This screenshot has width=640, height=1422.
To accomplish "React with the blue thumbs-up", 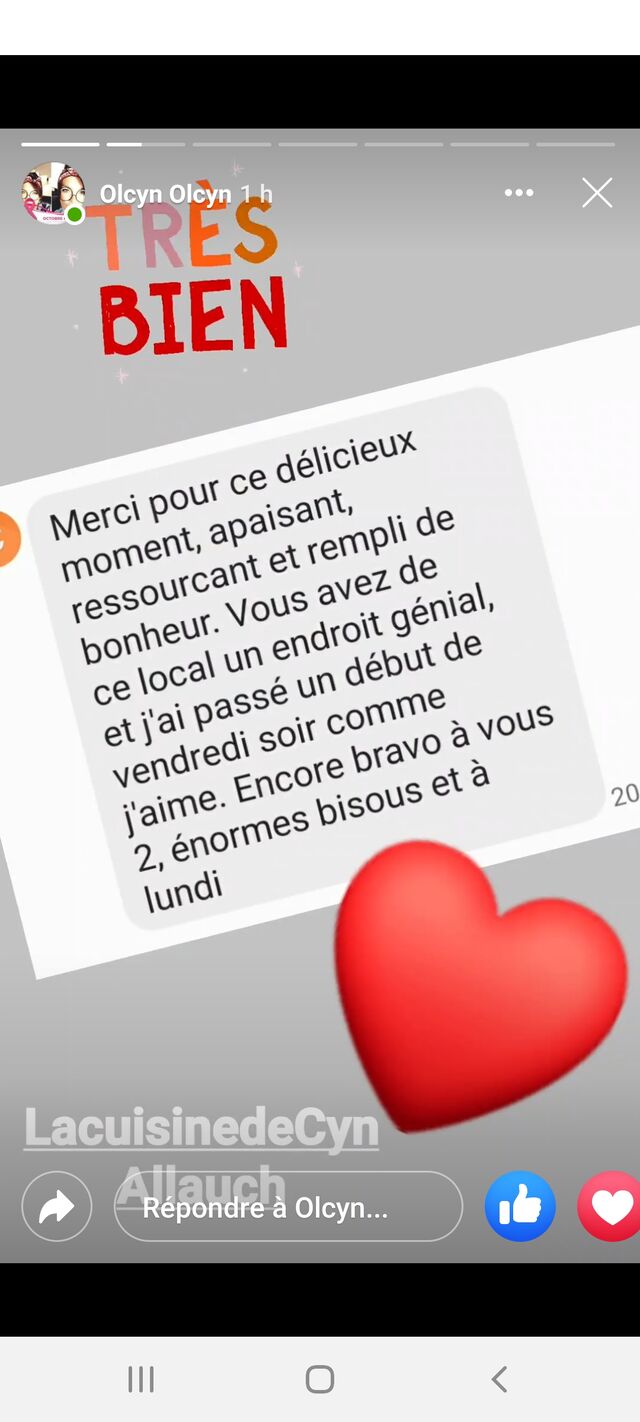I will click(520, 1206).
